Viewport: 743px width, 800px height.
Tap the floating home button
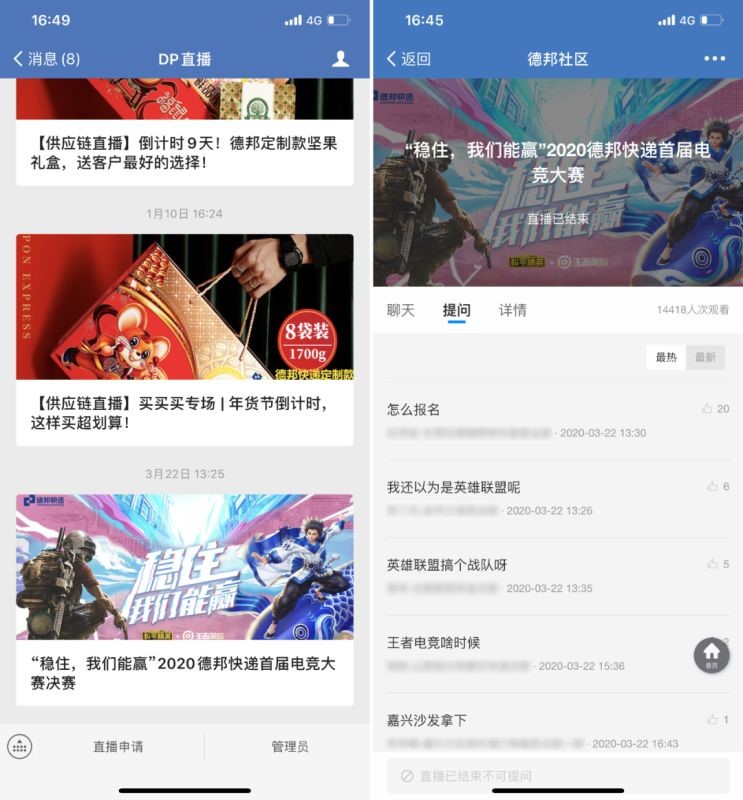(711, 654)
